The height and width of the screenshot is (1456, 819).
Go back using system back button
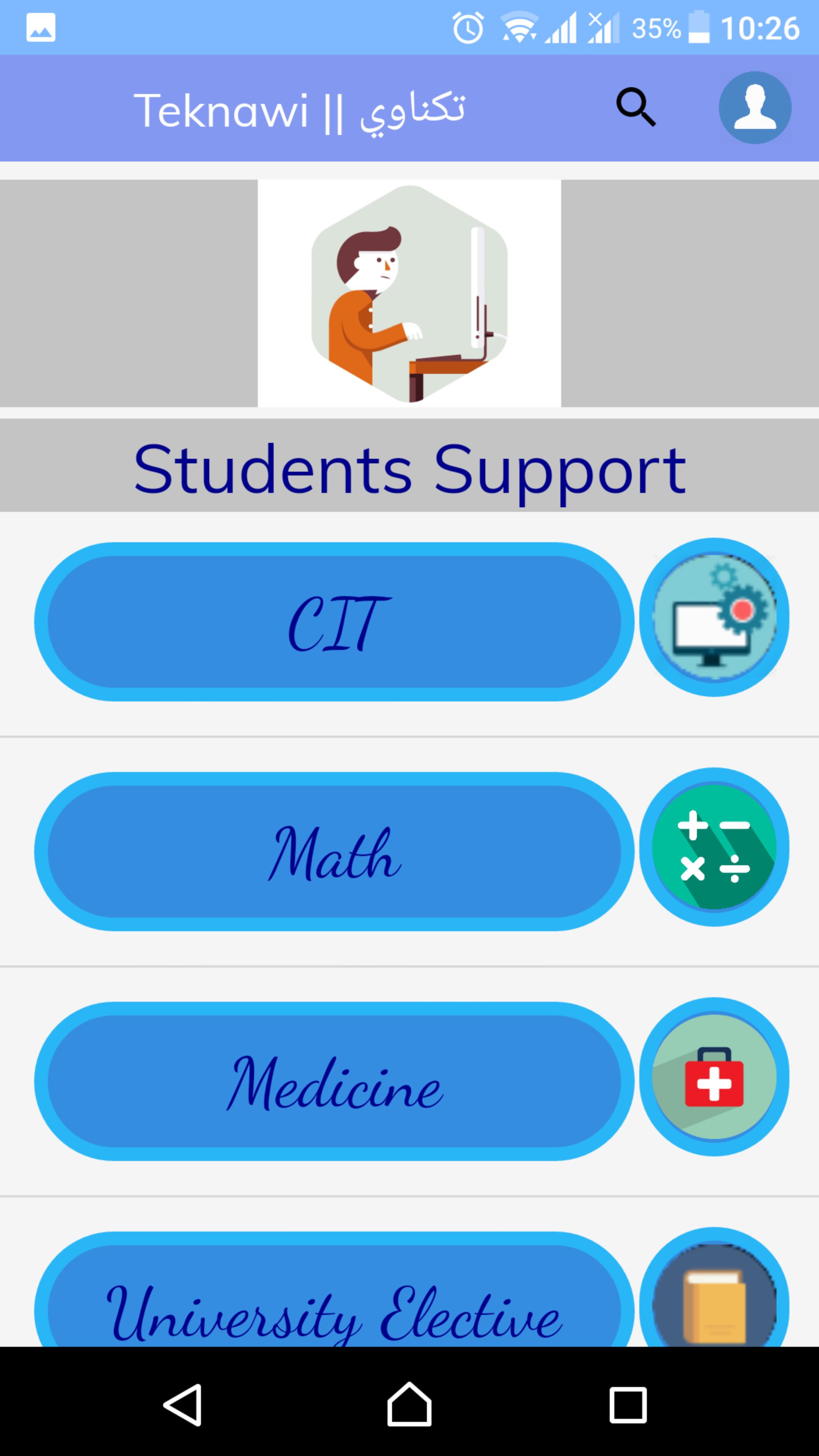click(182, 1404)
